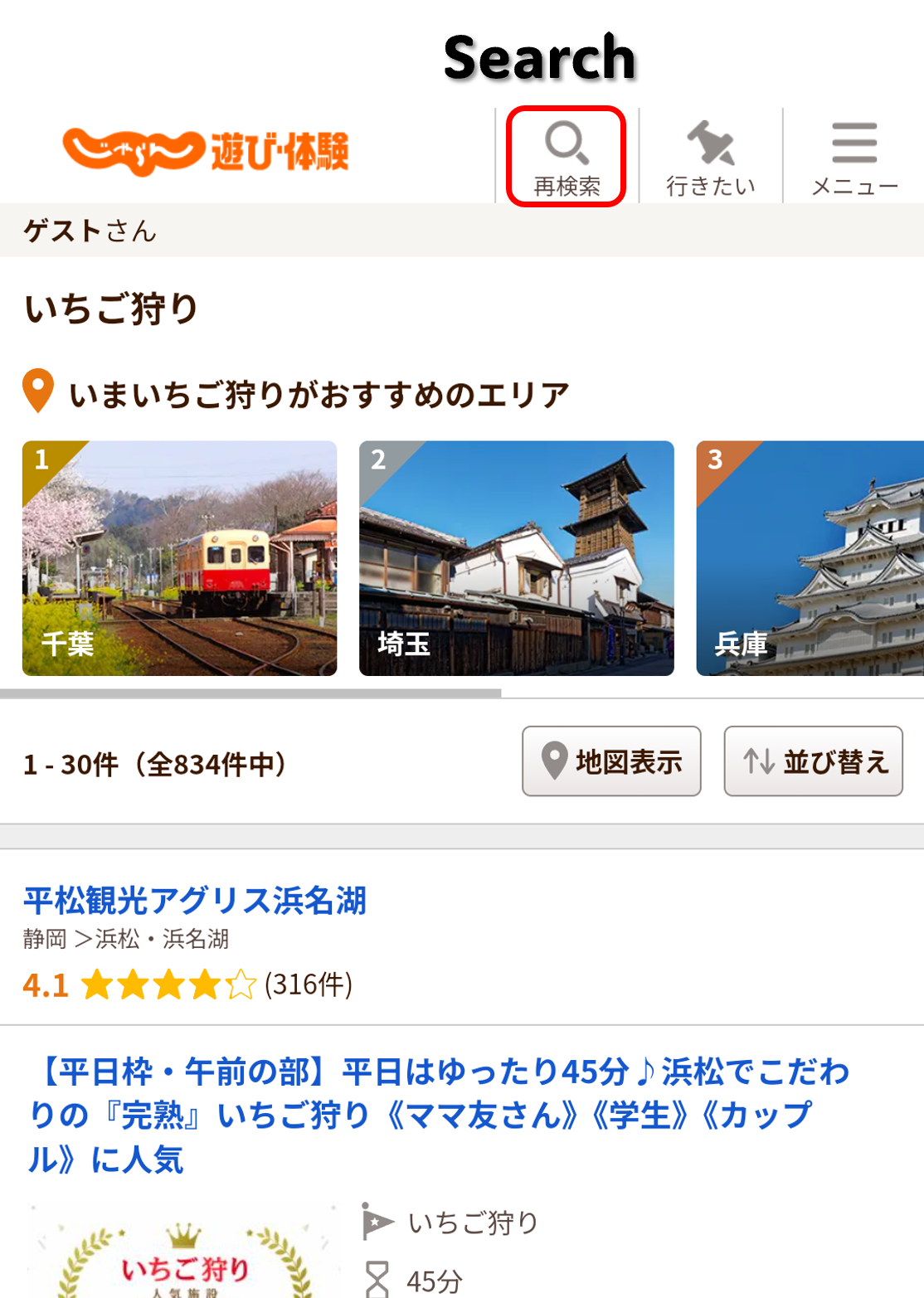Image resolution: width=924 pixels, height=1298 pixels.
Task: Tap the 再検索 search icon
Action: point(567,157)
